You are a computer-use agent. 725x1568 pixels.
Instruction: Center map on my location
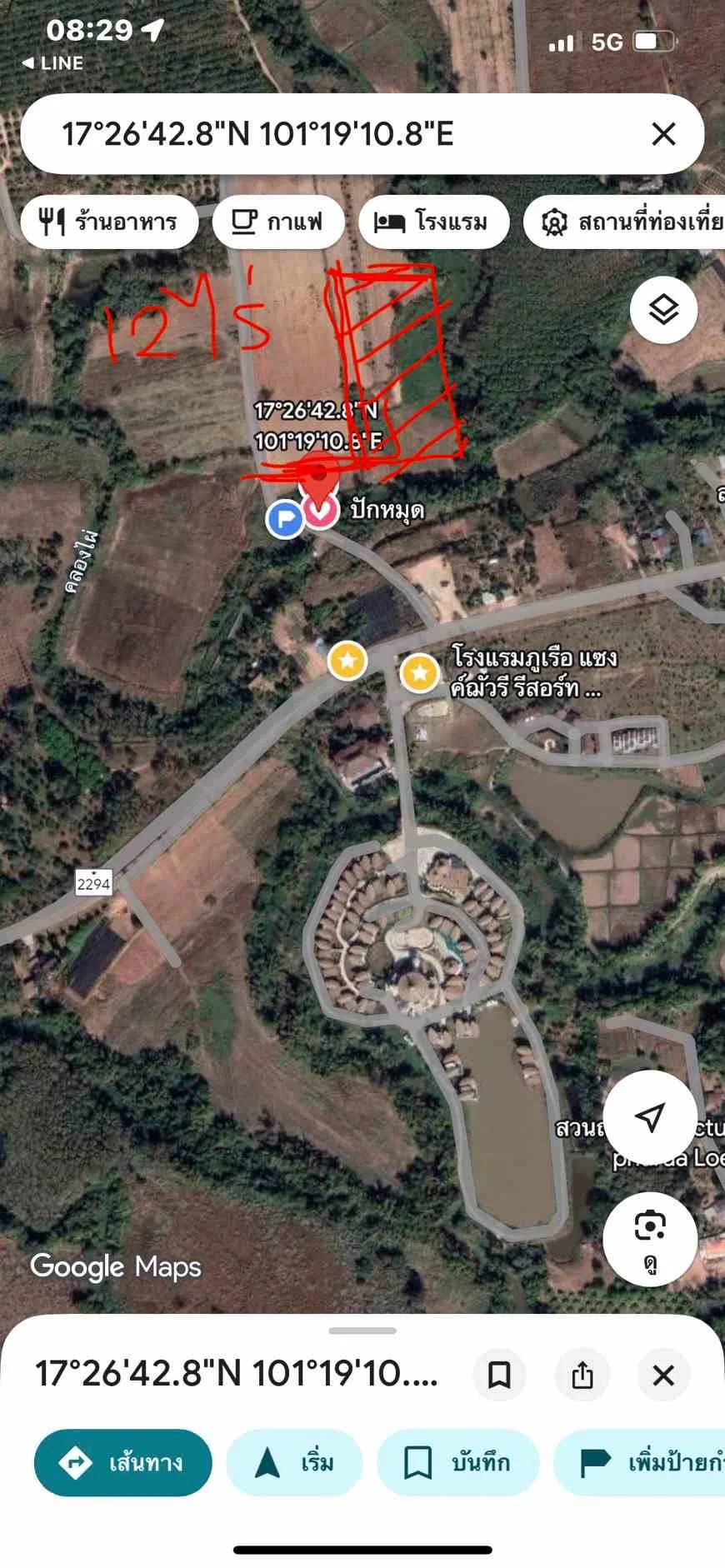pos(650,1117)
